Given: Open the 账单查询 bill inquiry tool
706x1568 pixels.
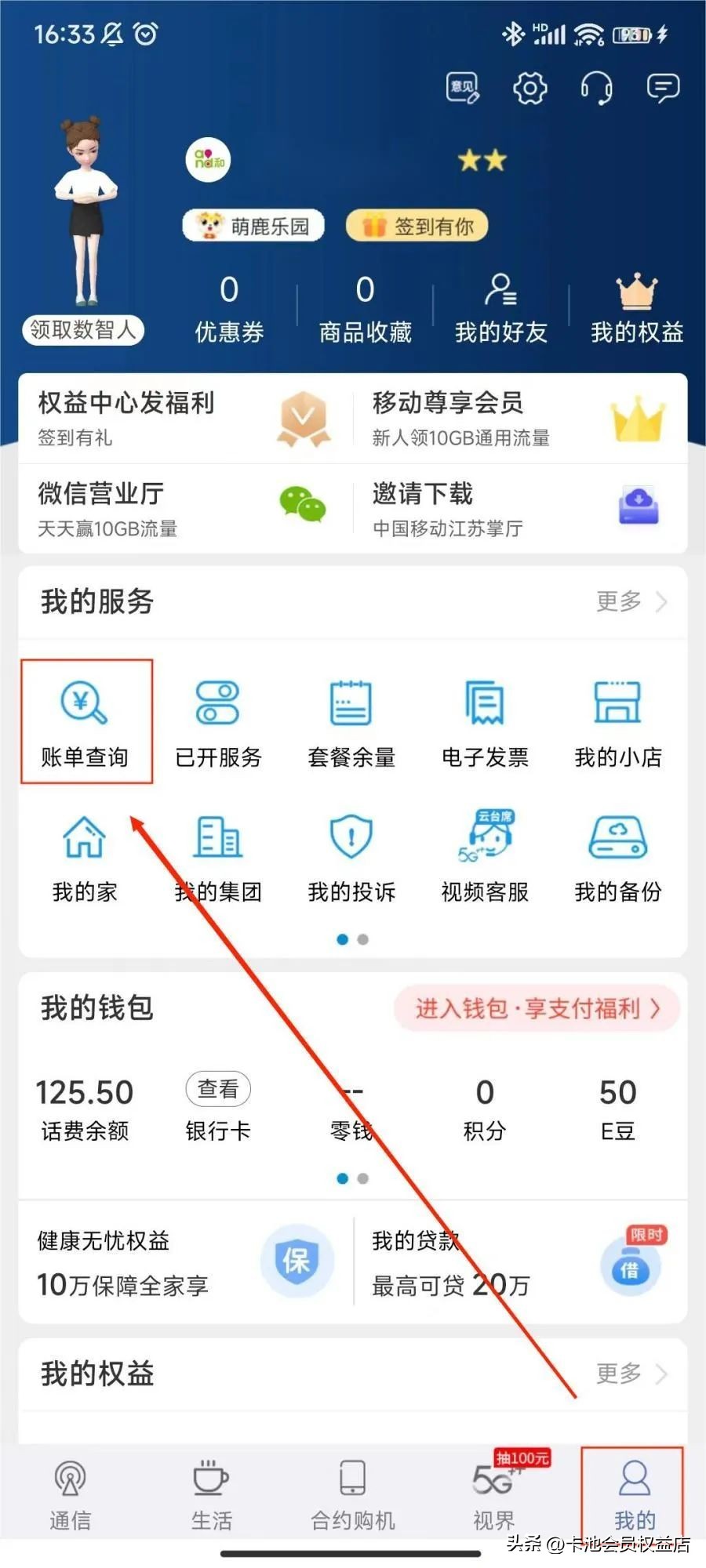Looking at the screenshot, I should (86, 721).
